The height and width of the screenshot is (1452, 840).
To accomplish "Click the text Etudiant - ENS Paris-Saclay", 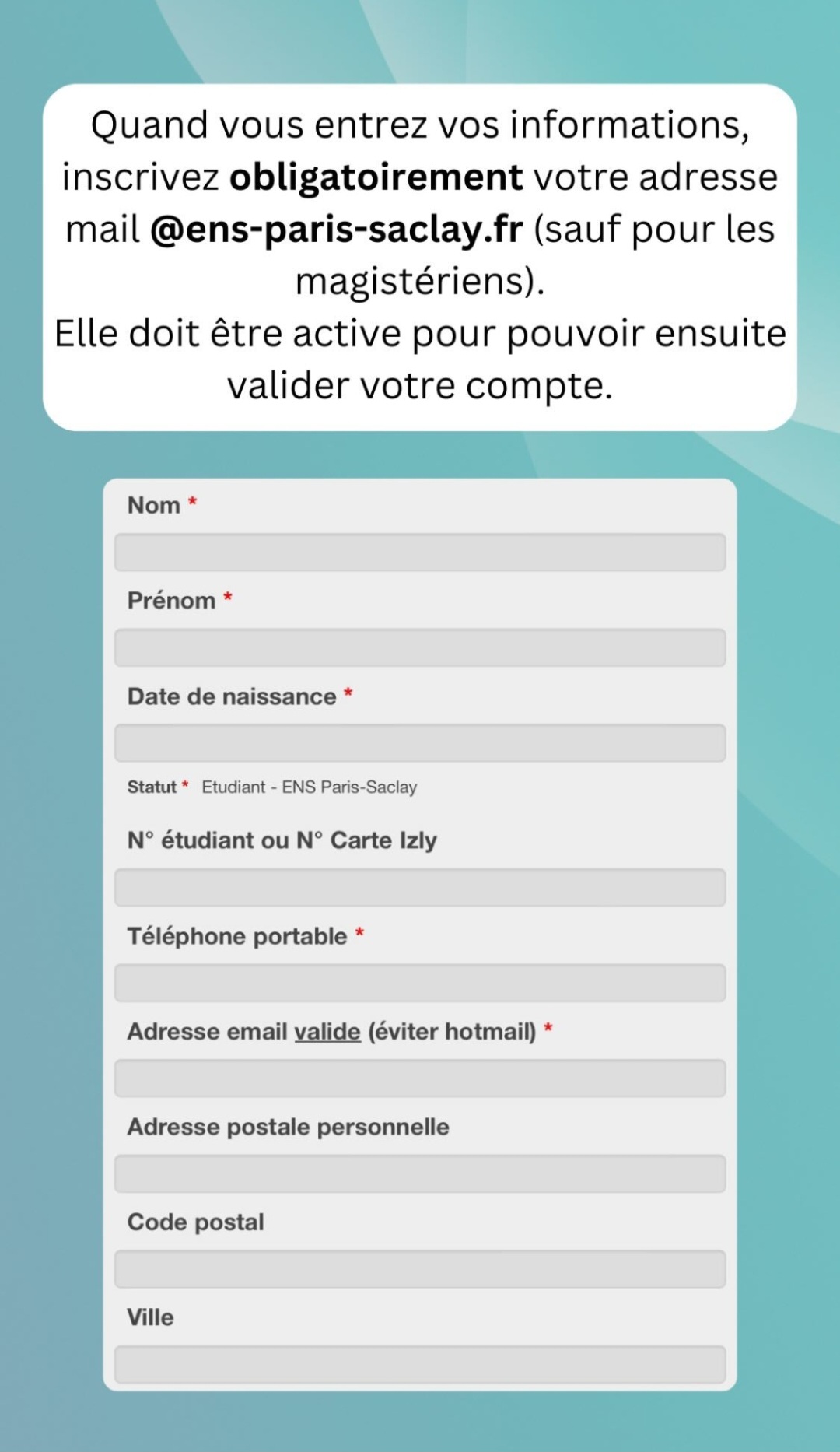I will pos(310,787).
